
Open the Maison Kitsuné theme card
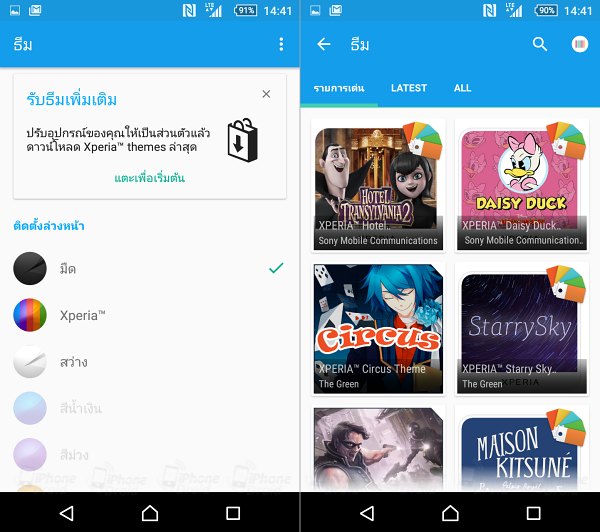coord(522,450)
